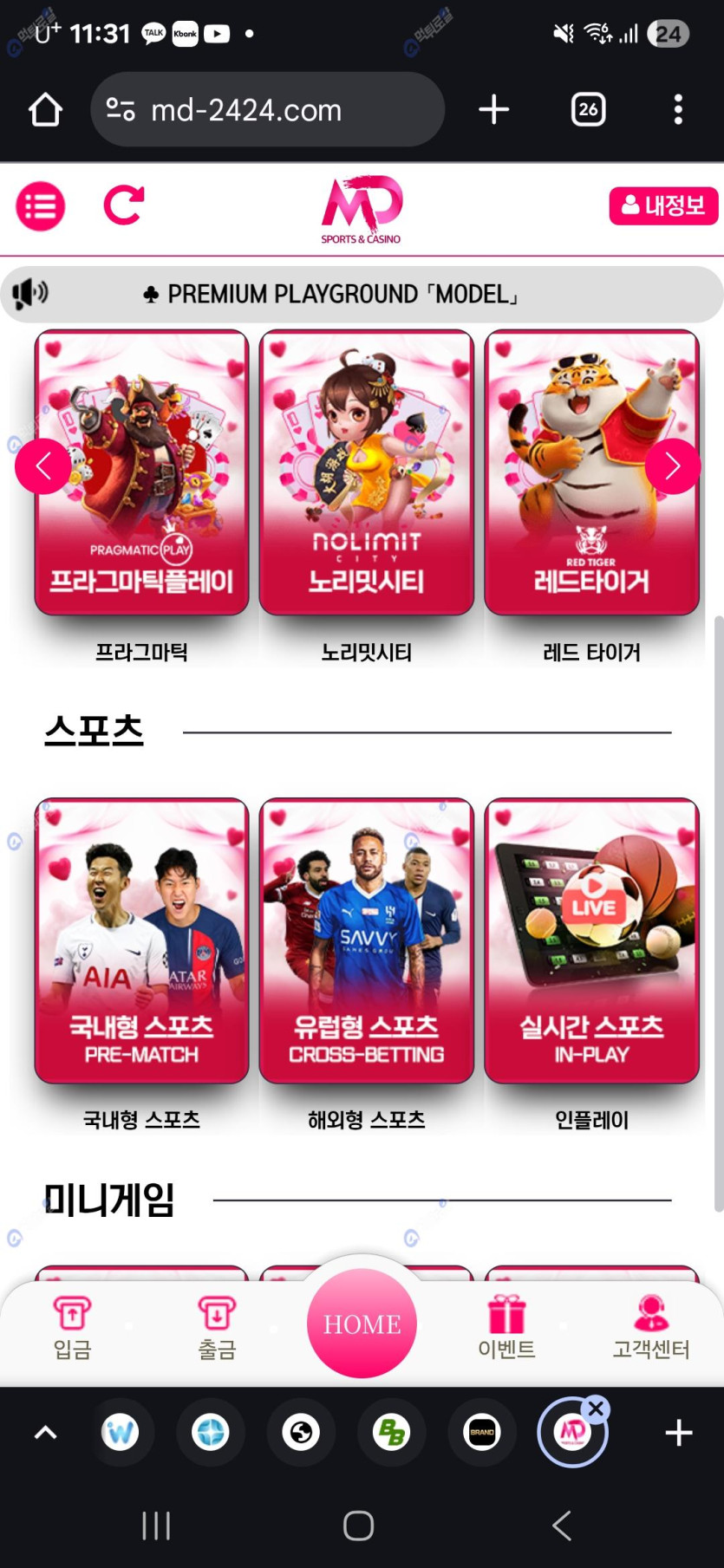Open the 이벤트 events tab
Viewport: 724px width, 1568px height.
pos(506,1327)
